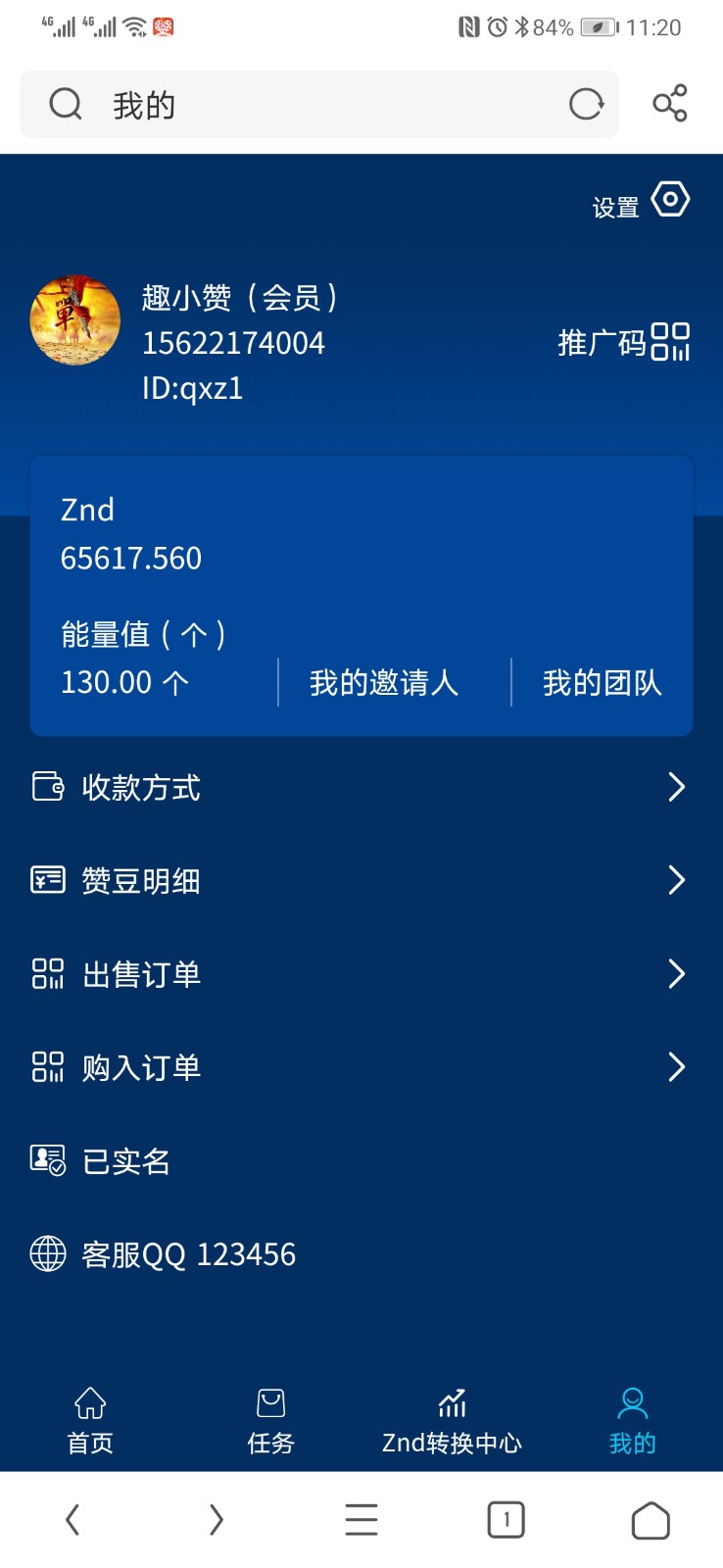Open the 出售订单 sell orders row
Screen dimensions: 723x1568
361,974
